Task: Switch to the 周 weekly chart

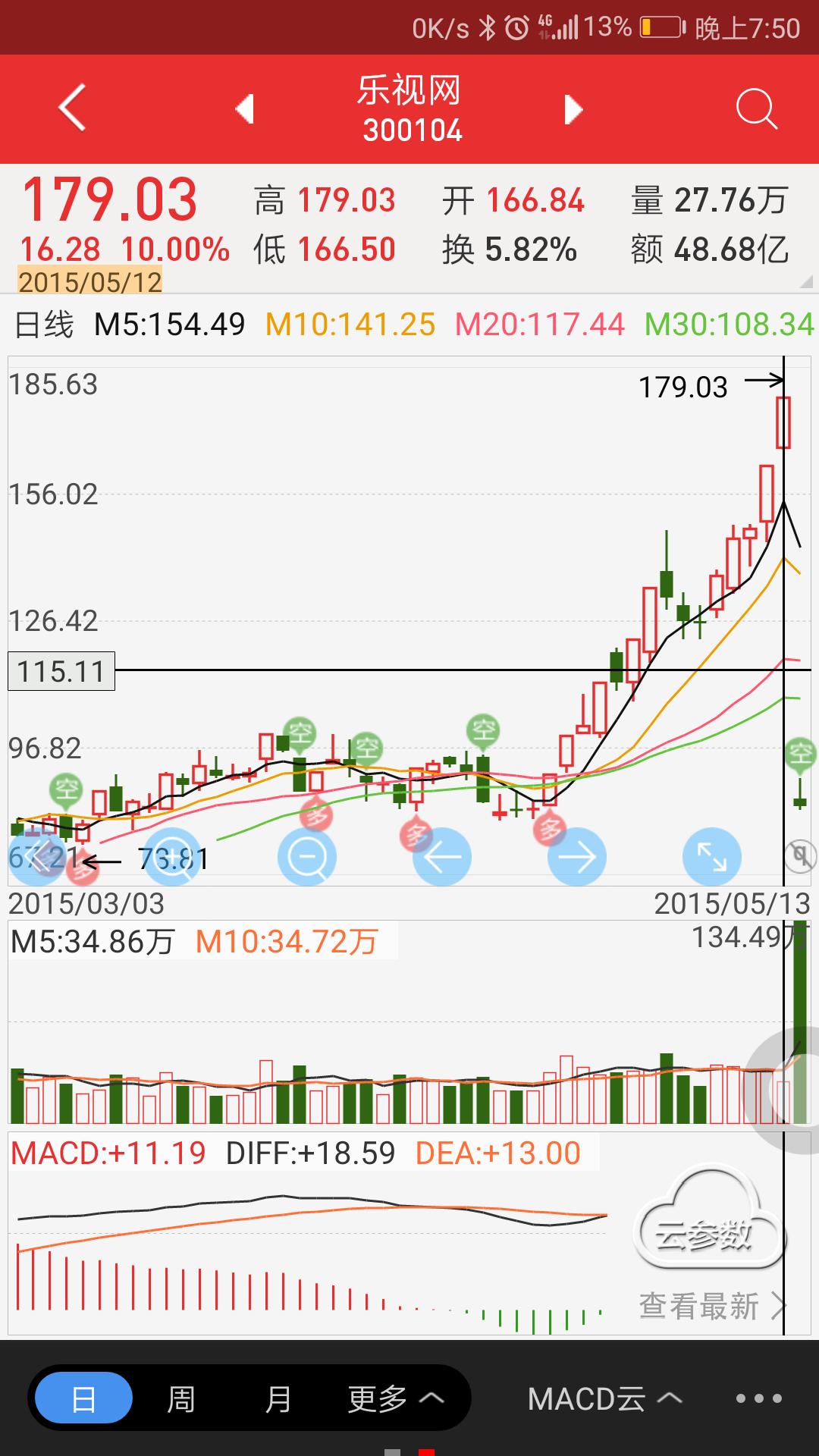Action: 180,1398
